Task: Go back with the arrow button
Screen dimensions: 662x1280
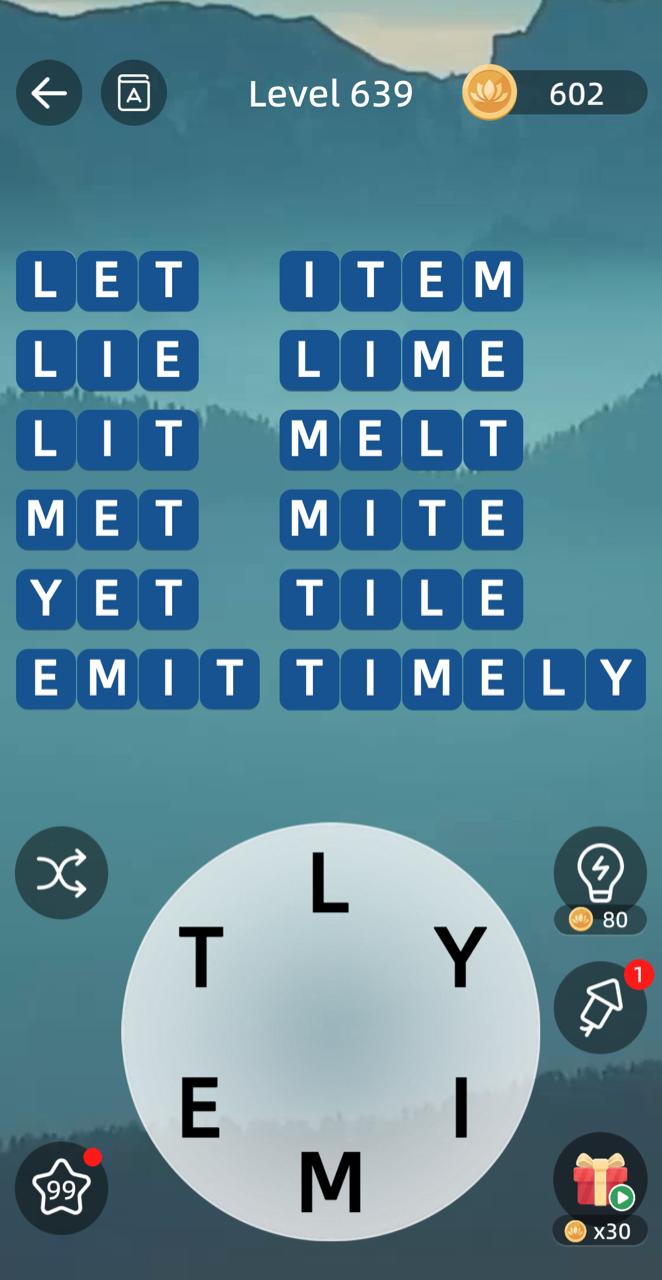Action: point(48,93)
